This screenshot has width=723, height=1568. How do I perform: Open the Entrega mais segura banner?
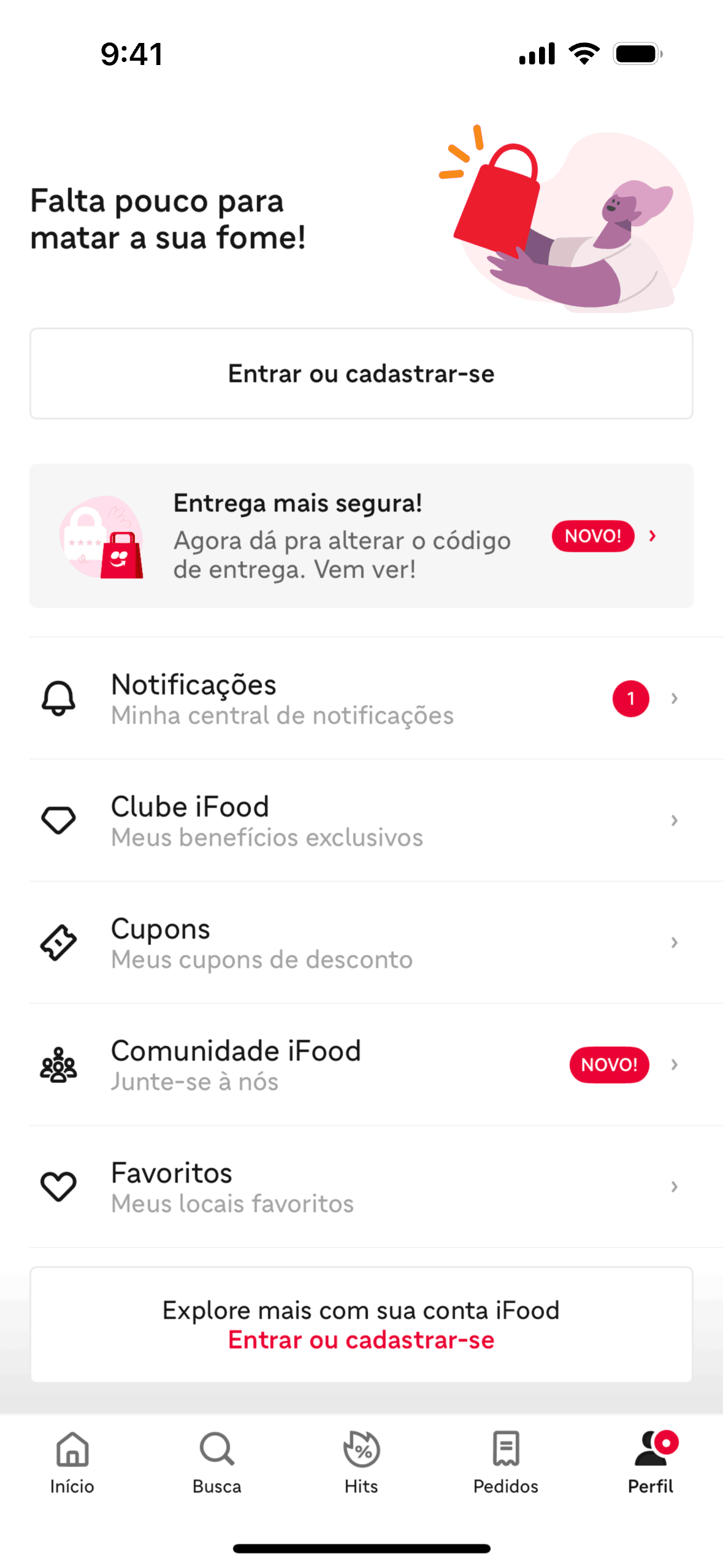361,536
